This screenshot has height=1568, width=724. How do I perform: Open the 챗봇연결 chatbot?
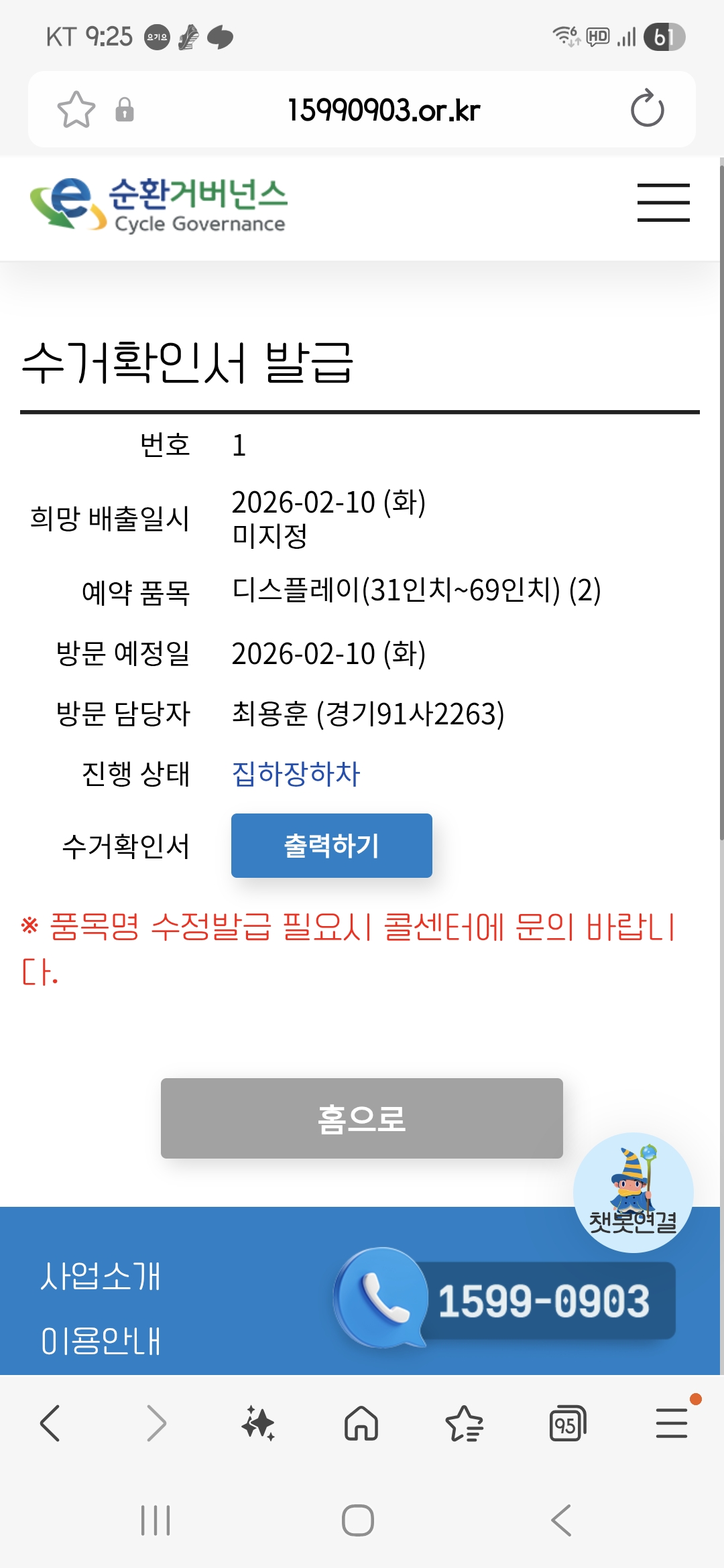[633, 1193]
